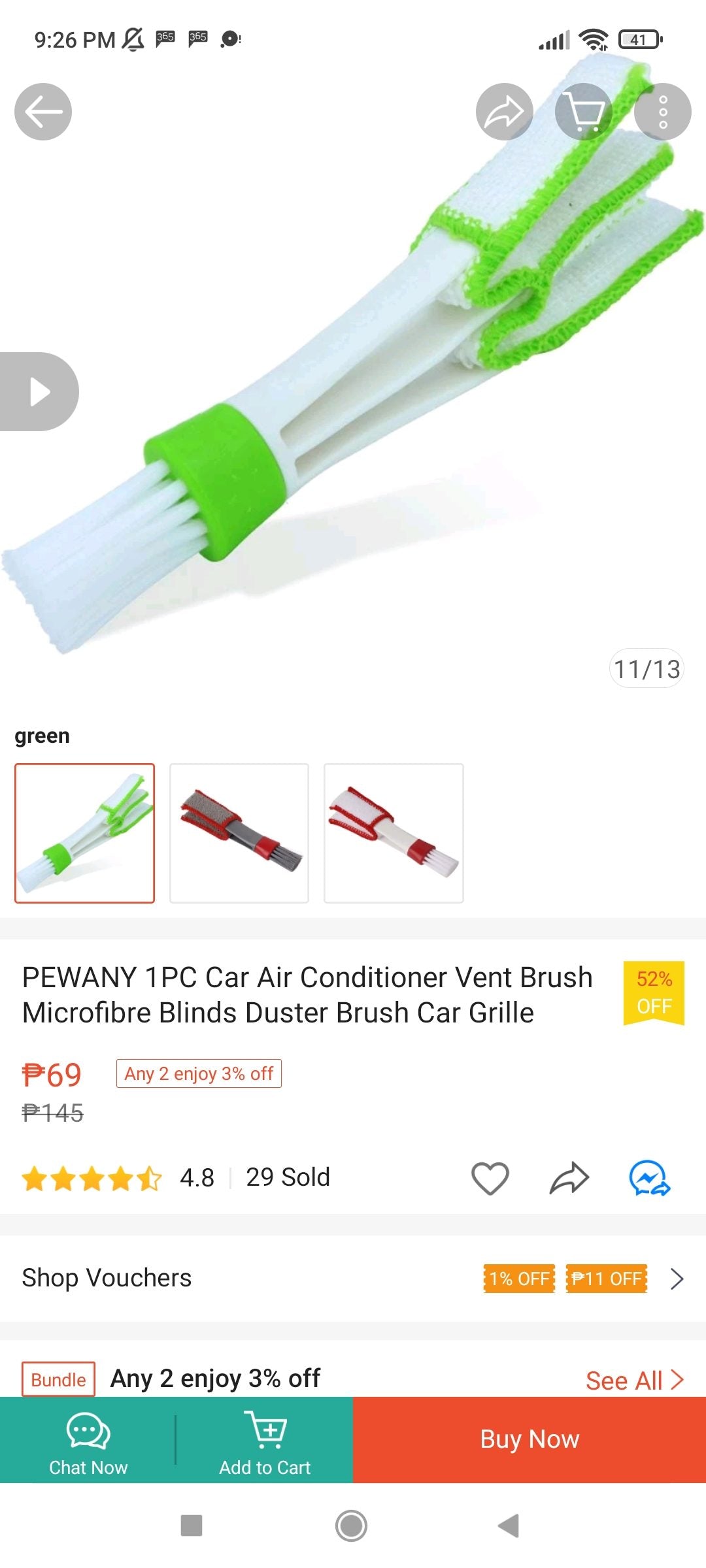Select the white and red brush variant

pyautogui.click(x=394, y=833)
